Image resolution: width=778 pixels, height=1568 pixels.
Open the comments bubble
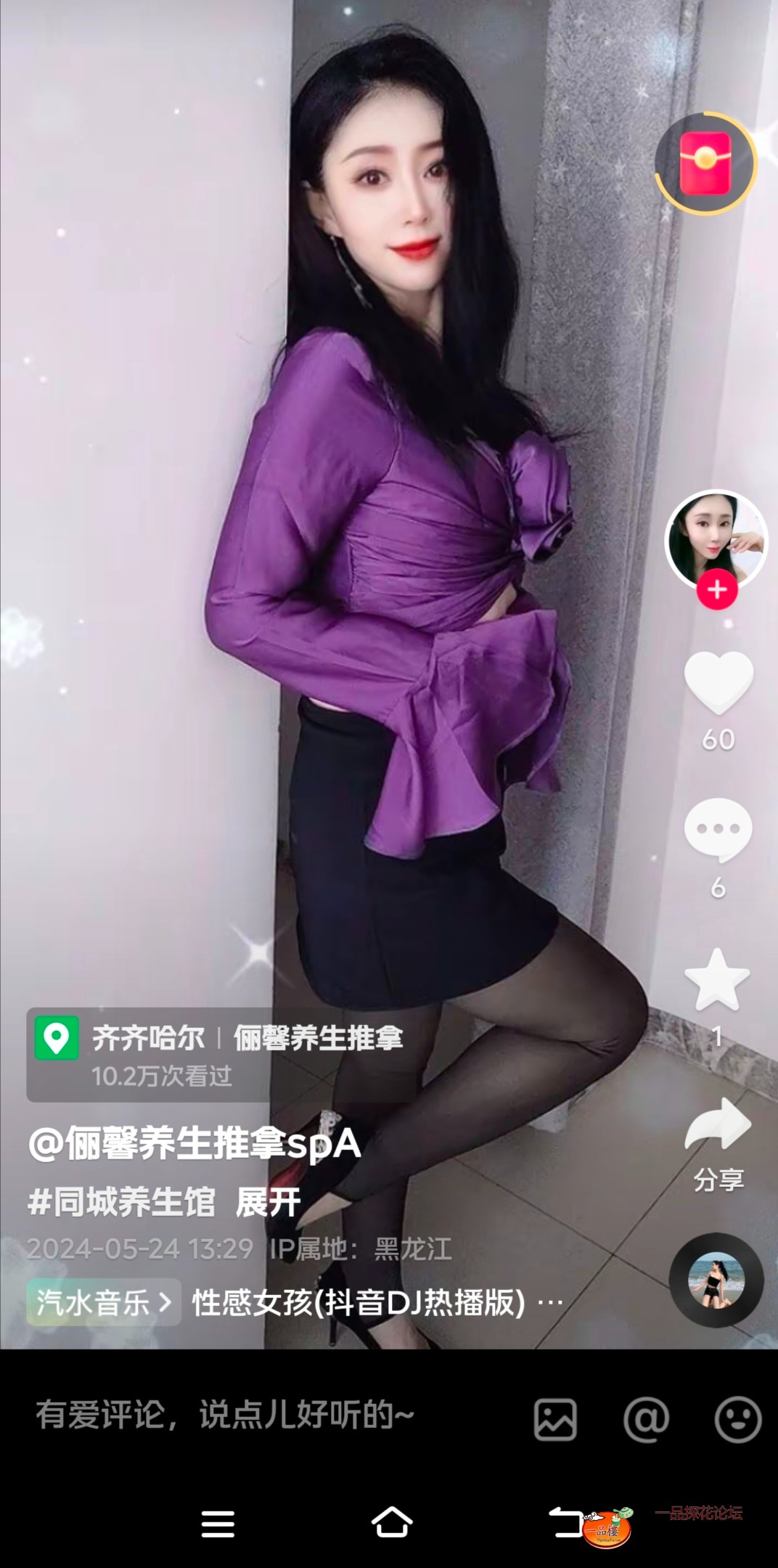point(718,829)
